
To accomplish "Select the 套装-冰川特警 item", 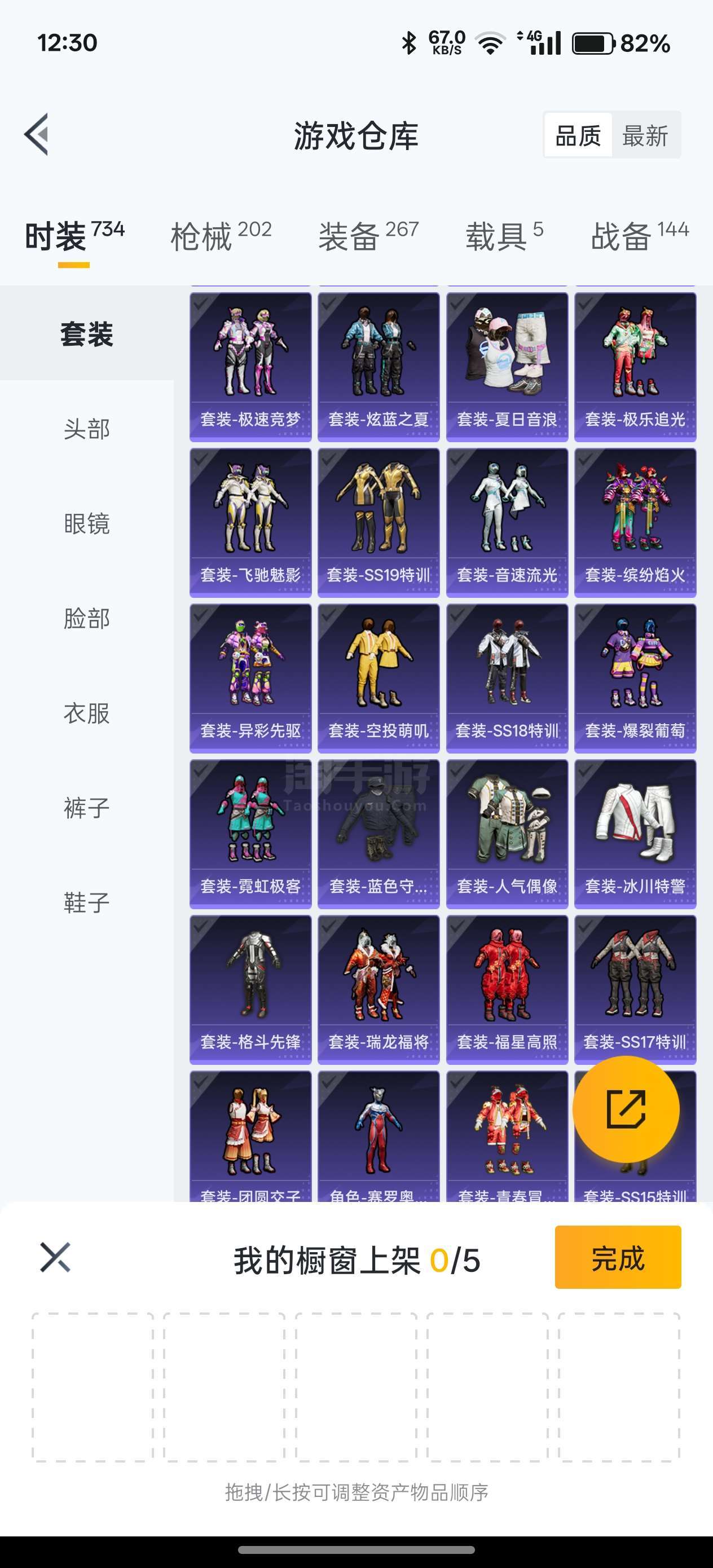I will 635,835.
